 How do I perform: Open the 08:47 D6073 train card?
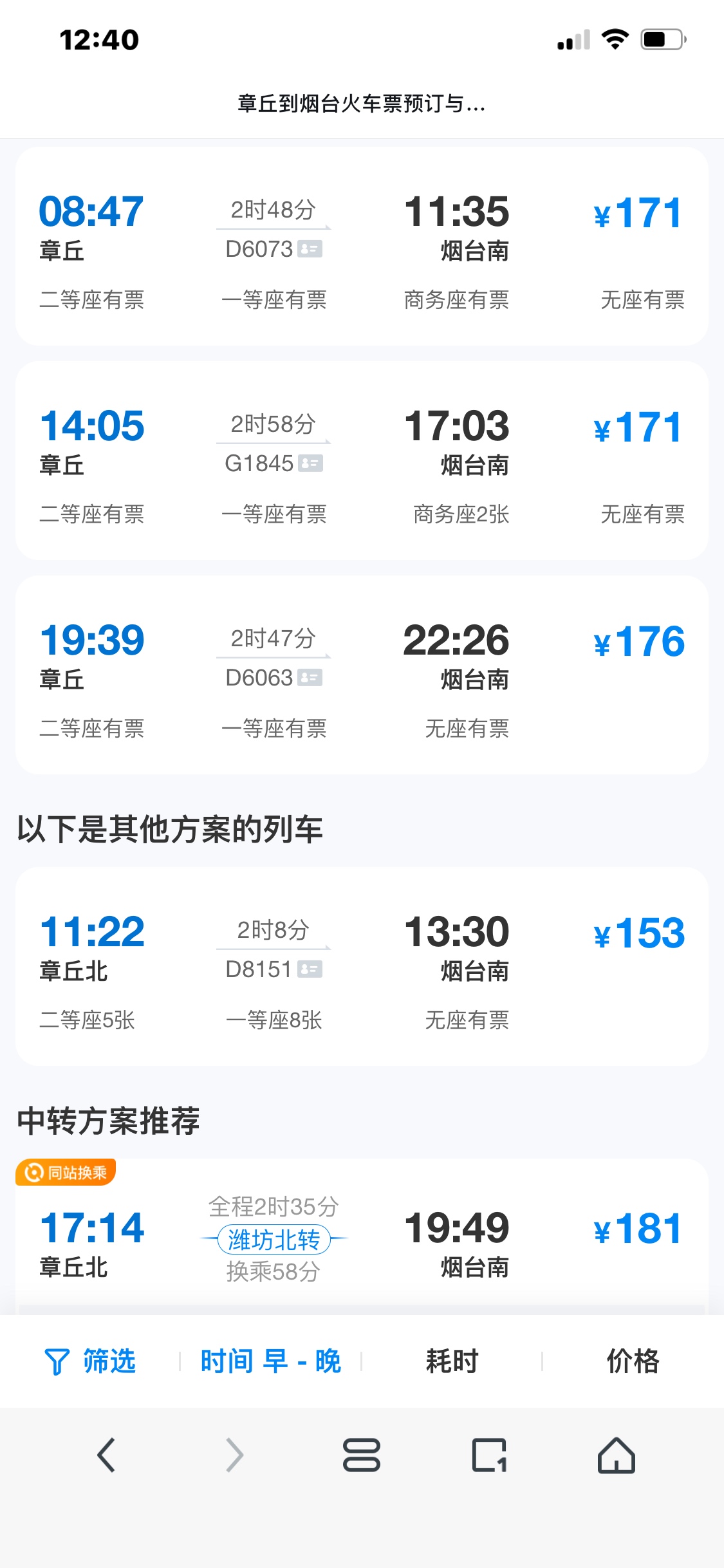(x=362, y=246)
